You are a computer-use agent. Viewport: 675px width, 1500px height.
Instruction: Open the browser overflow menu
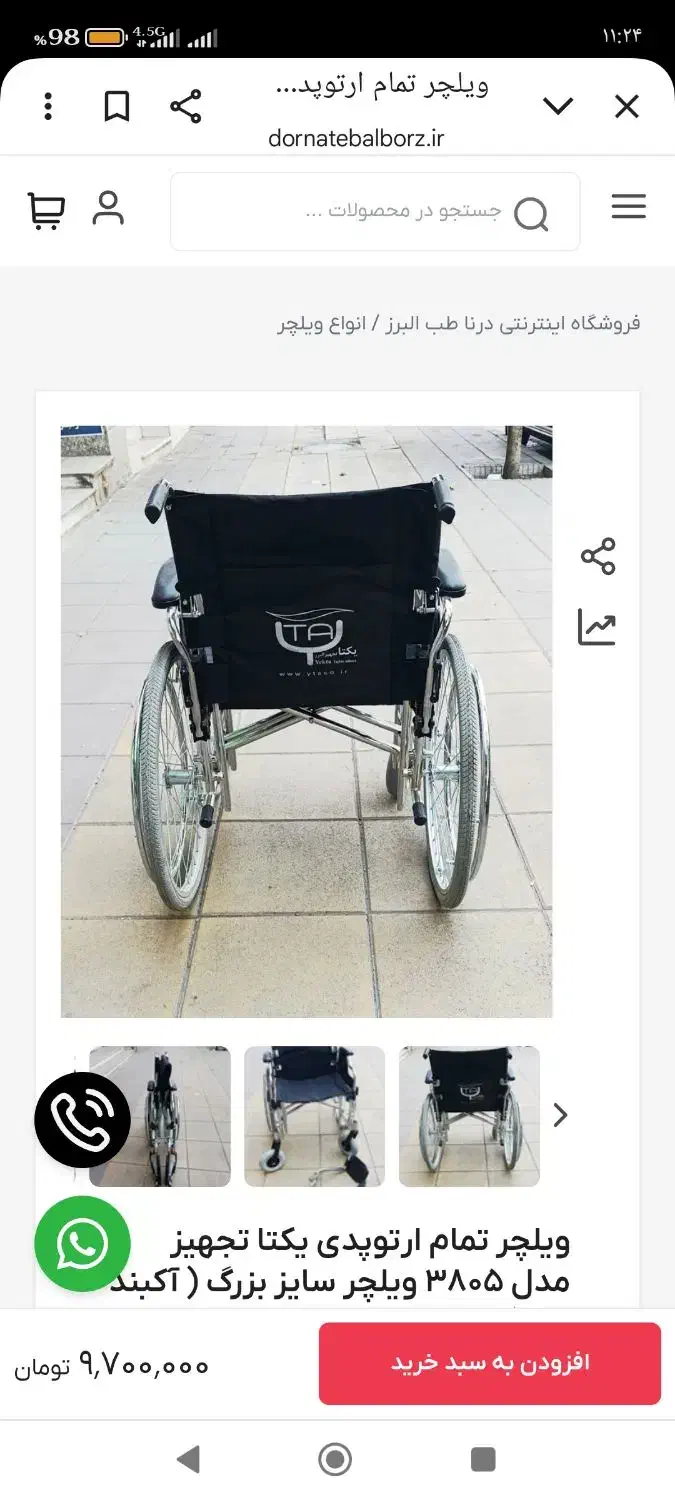[48, 107]
